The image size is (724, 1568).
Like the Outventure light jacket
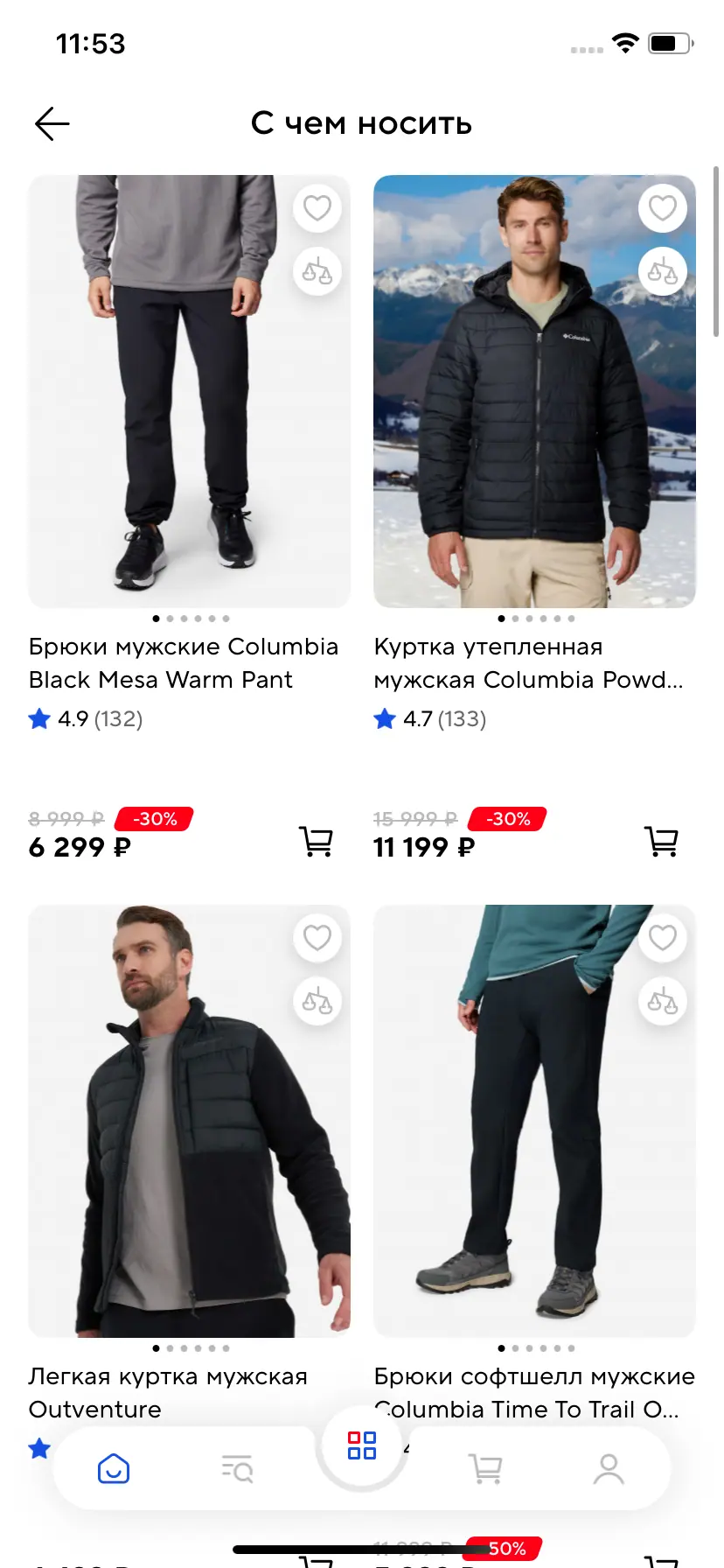(x=317, y=938)
